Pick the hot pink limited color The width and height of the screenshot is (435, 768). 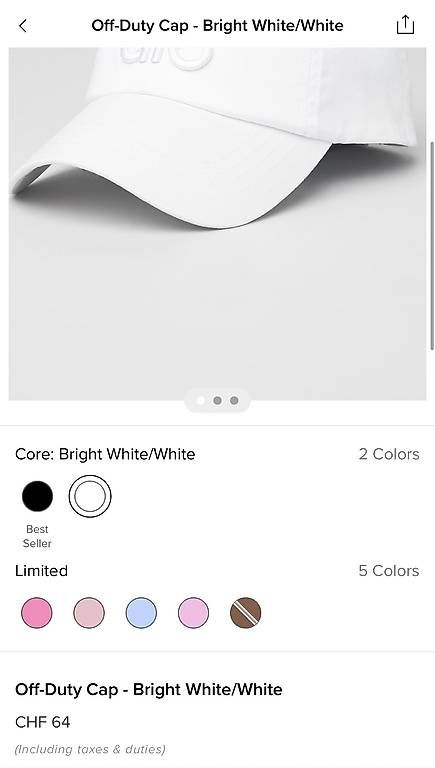tap(37, 612)
